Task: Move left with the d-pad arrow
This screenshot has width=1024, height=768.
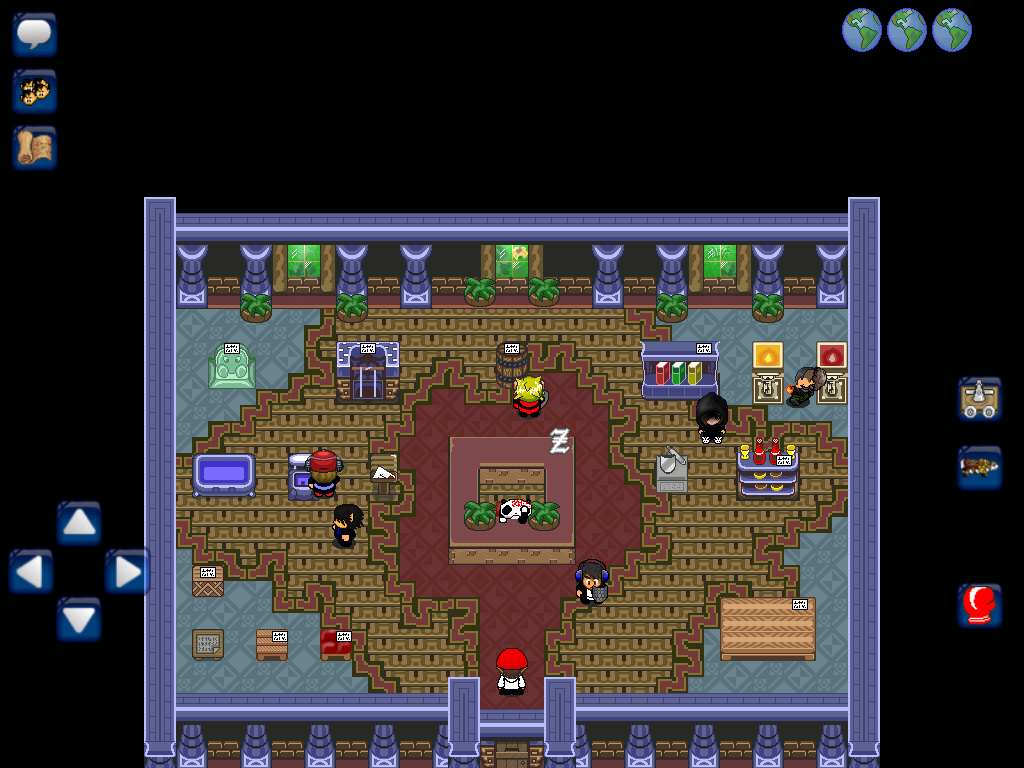Action: click(x=31, y=572)
